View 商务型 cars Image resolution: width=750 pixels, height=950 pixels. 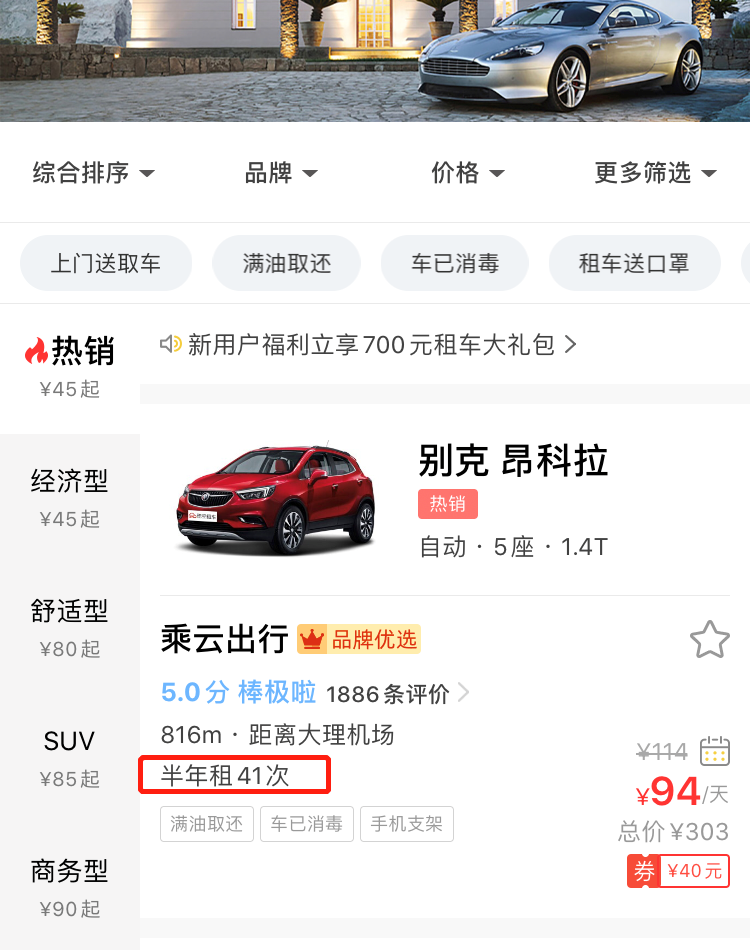[x=70, y=885]
